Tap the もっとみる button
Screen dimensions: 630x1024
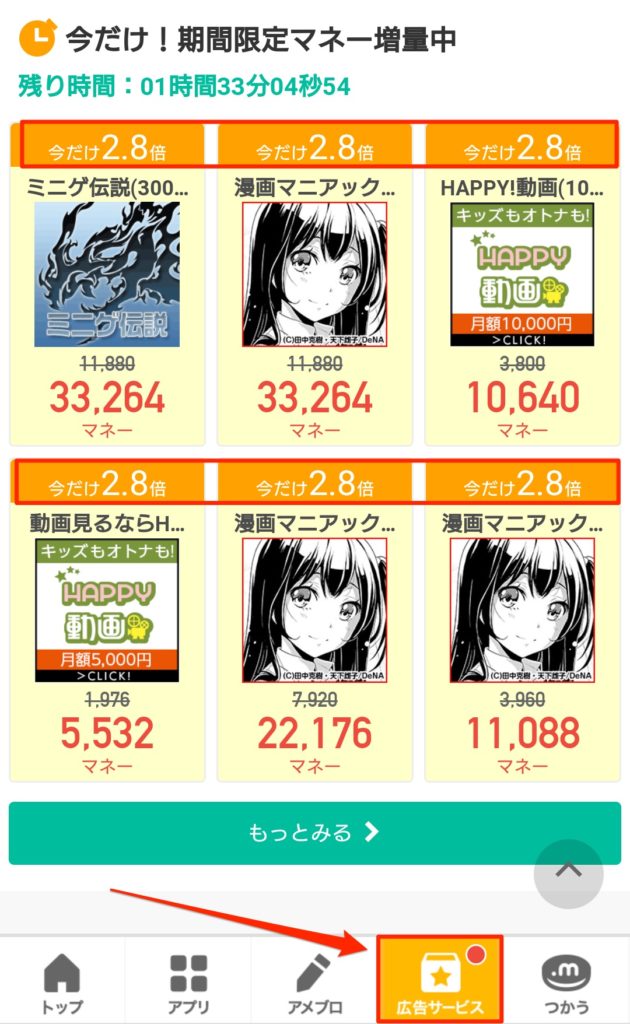[x=314, y=832]
